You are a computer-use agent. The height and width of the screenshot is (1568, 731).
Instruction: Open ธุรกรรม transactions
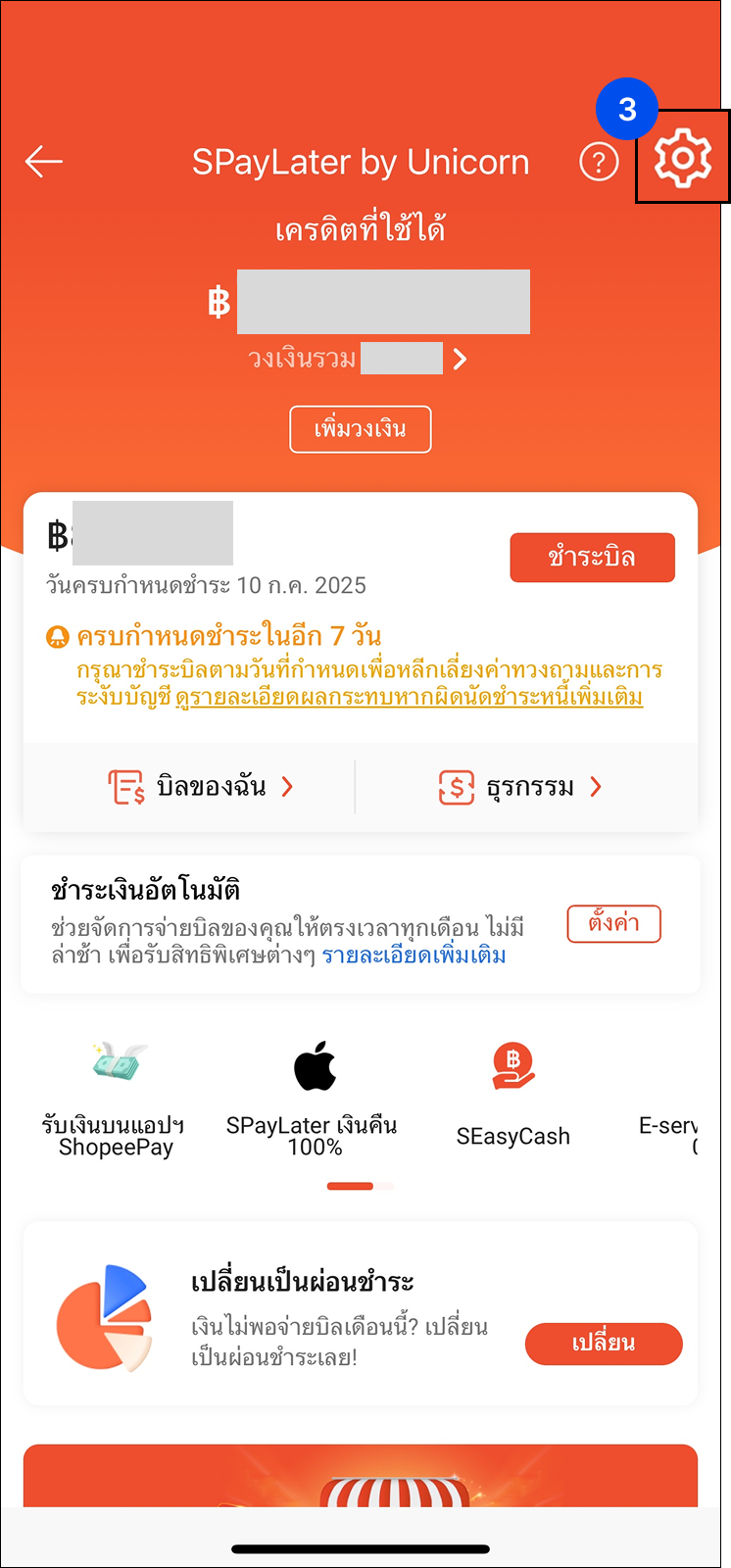point(521,786)
